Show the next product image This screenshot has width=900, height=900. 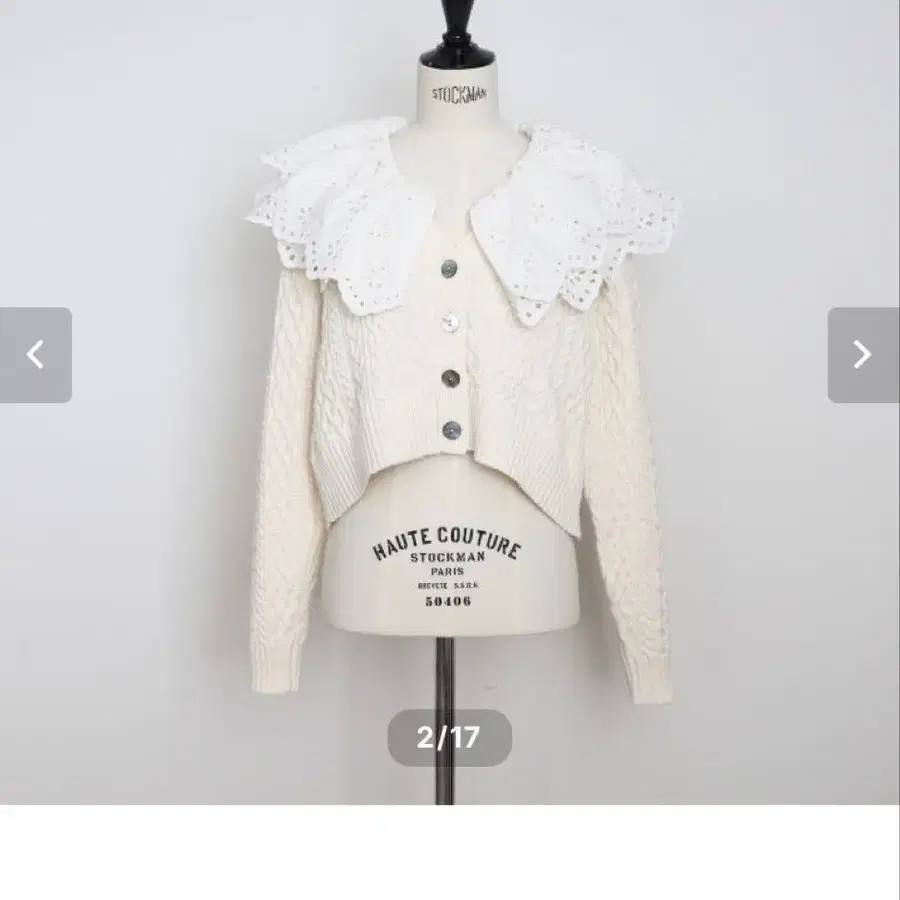tap(862, 355)
